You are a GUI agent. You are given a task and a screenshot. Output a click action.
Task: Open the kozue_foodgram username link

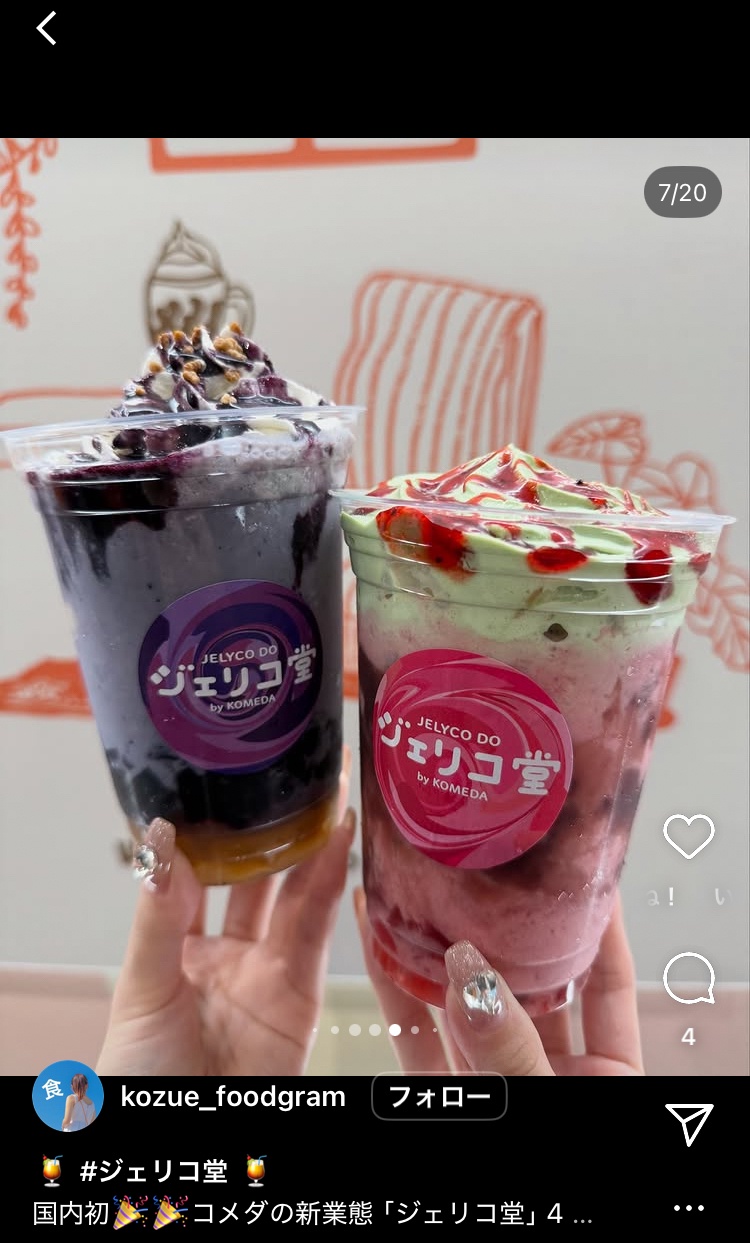(233, 1097)
